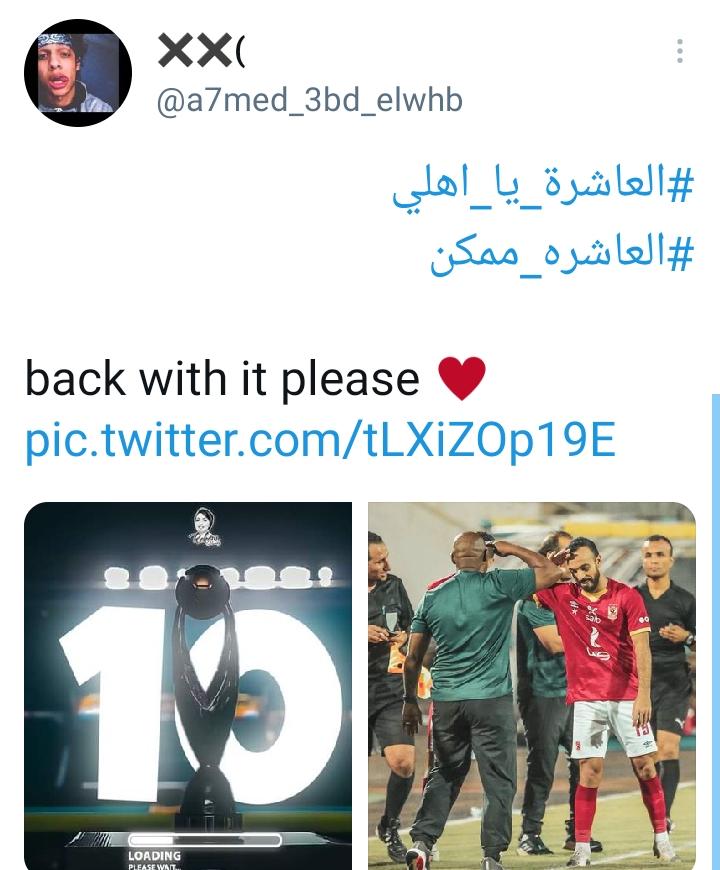Open hashtag #العاشره_ممكن
This screenshot has width=720, height=870.
point(561,255)
